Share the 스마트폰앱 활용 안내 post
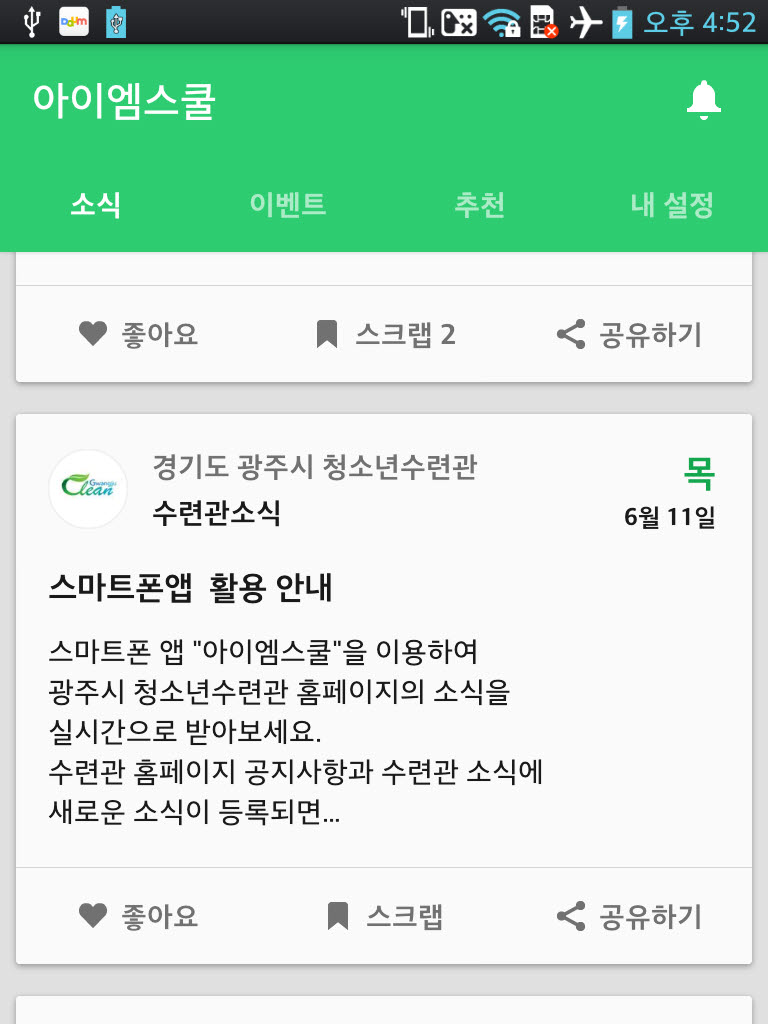 click(x=629, y=916)
